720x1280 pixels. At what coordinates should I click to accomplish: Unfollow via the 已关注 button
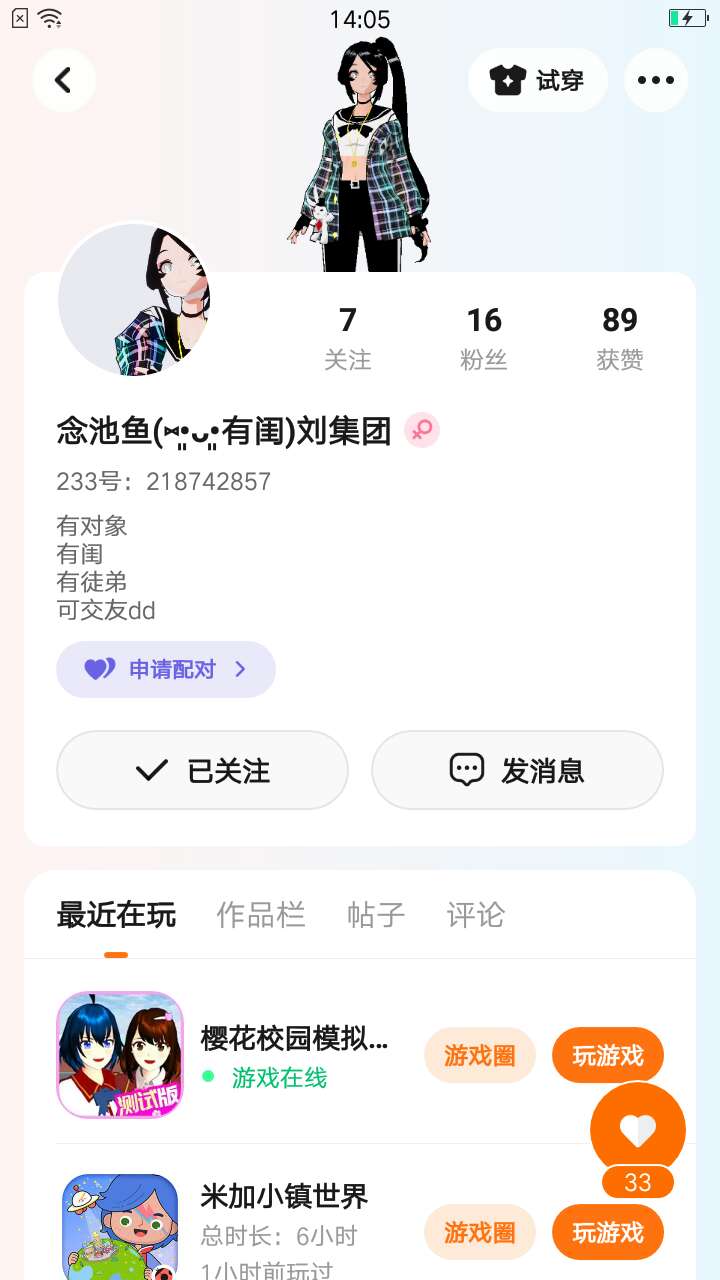pos(202,770)
